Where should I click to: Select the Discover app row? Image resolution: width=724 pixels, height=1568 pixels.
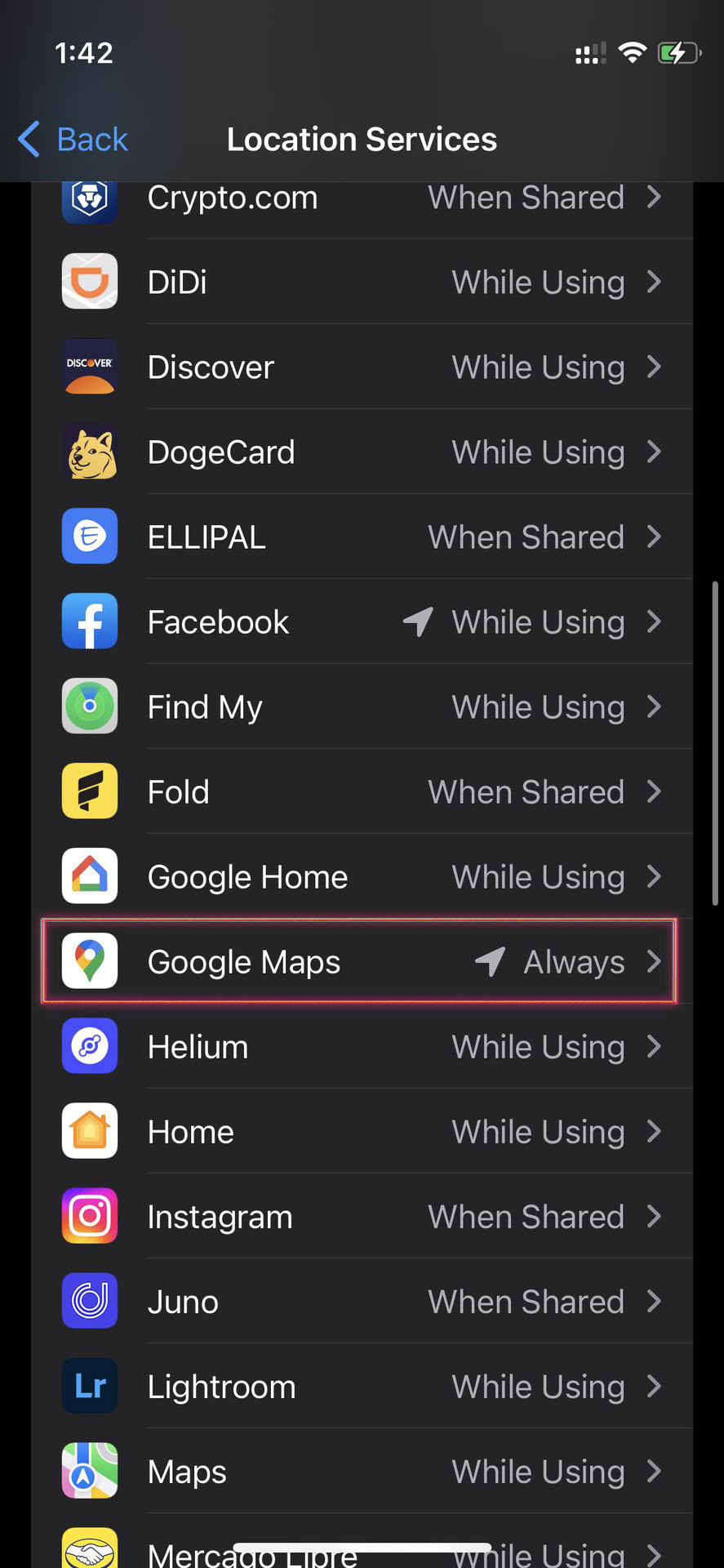362,367
